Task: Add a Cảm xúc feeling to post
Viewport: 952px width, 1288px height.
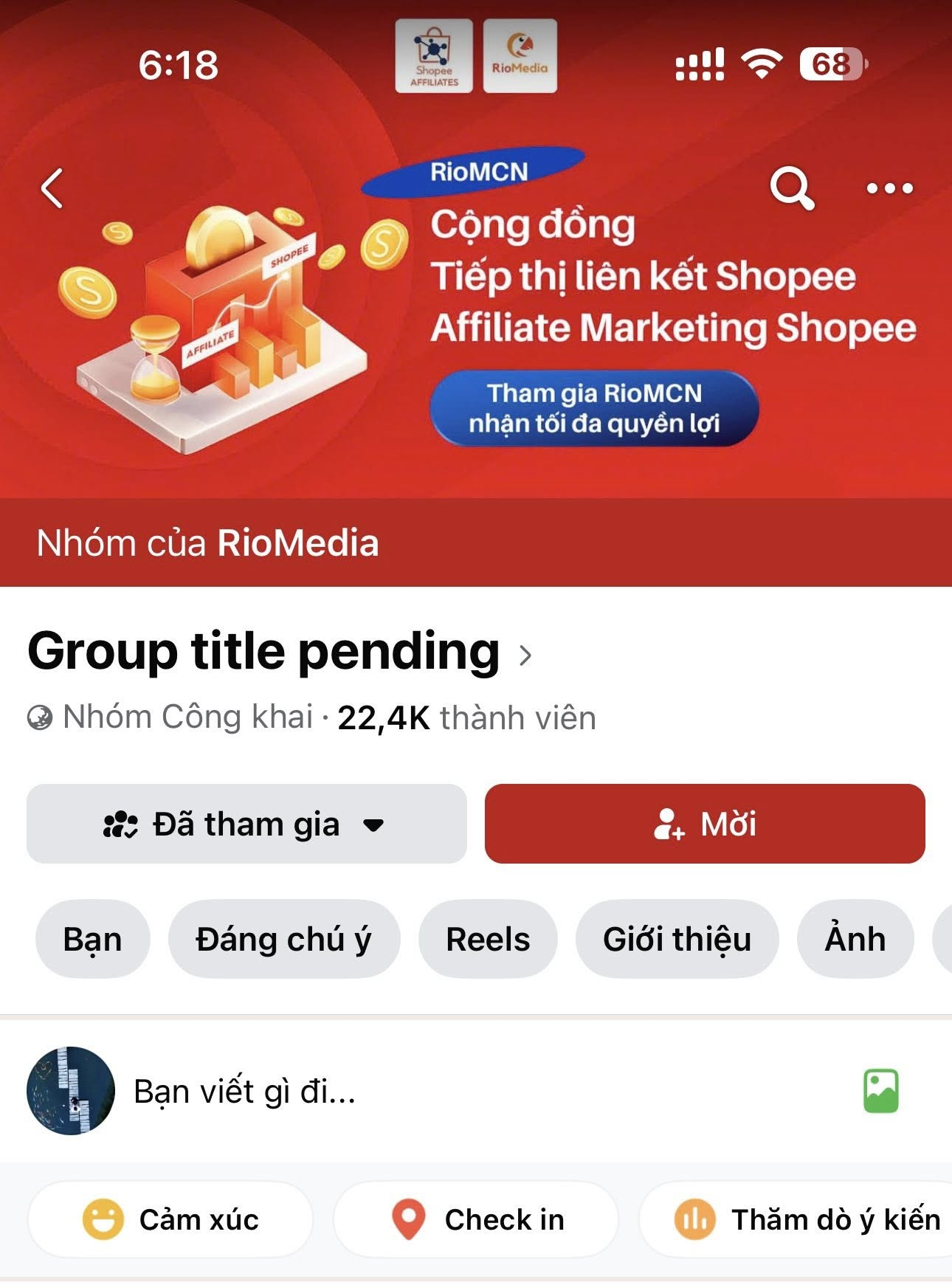Action: tap(170, 1219)
